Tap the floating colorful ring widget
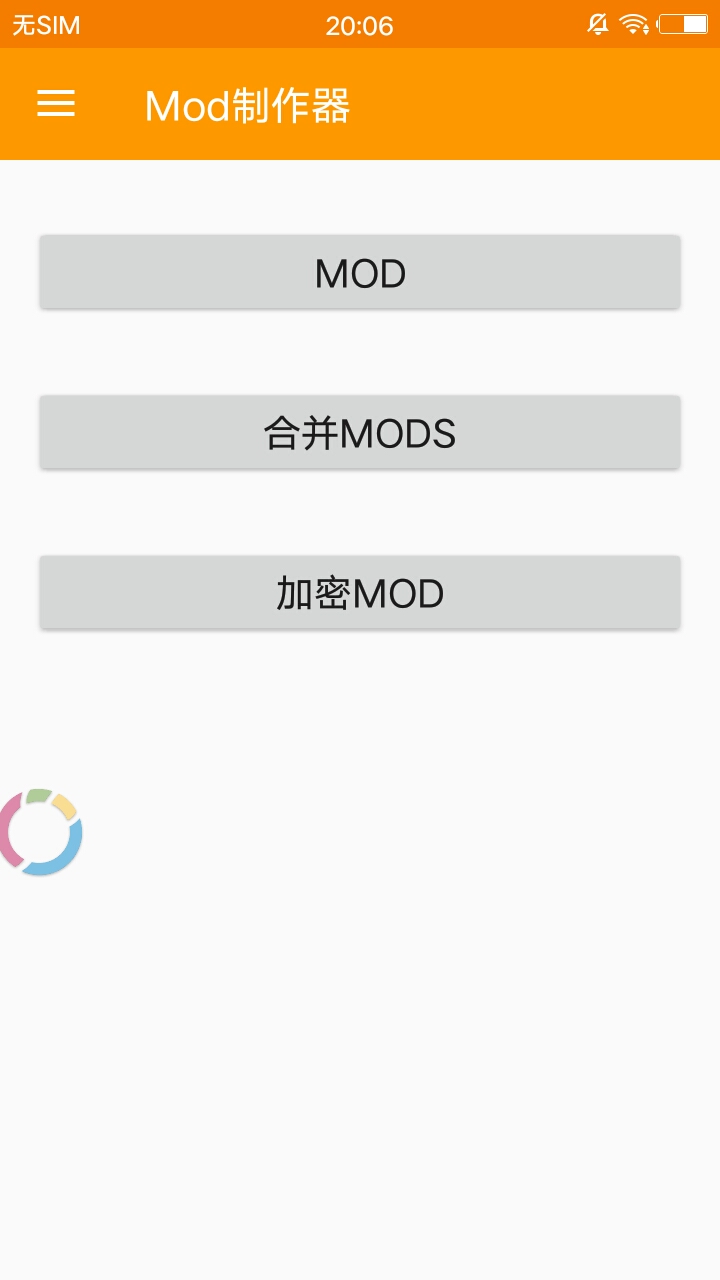 tap(40, 832)
